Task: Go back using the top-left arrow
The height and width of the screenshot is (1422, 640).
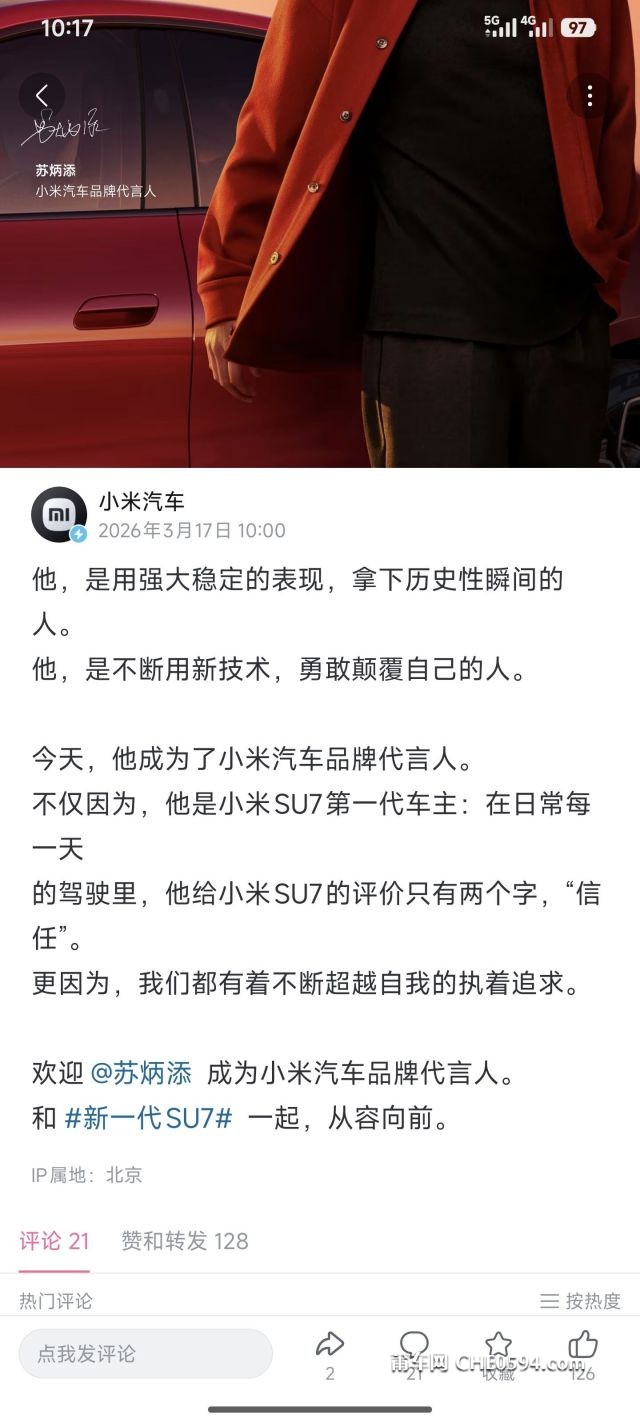Action: click(x=42, y=96)
